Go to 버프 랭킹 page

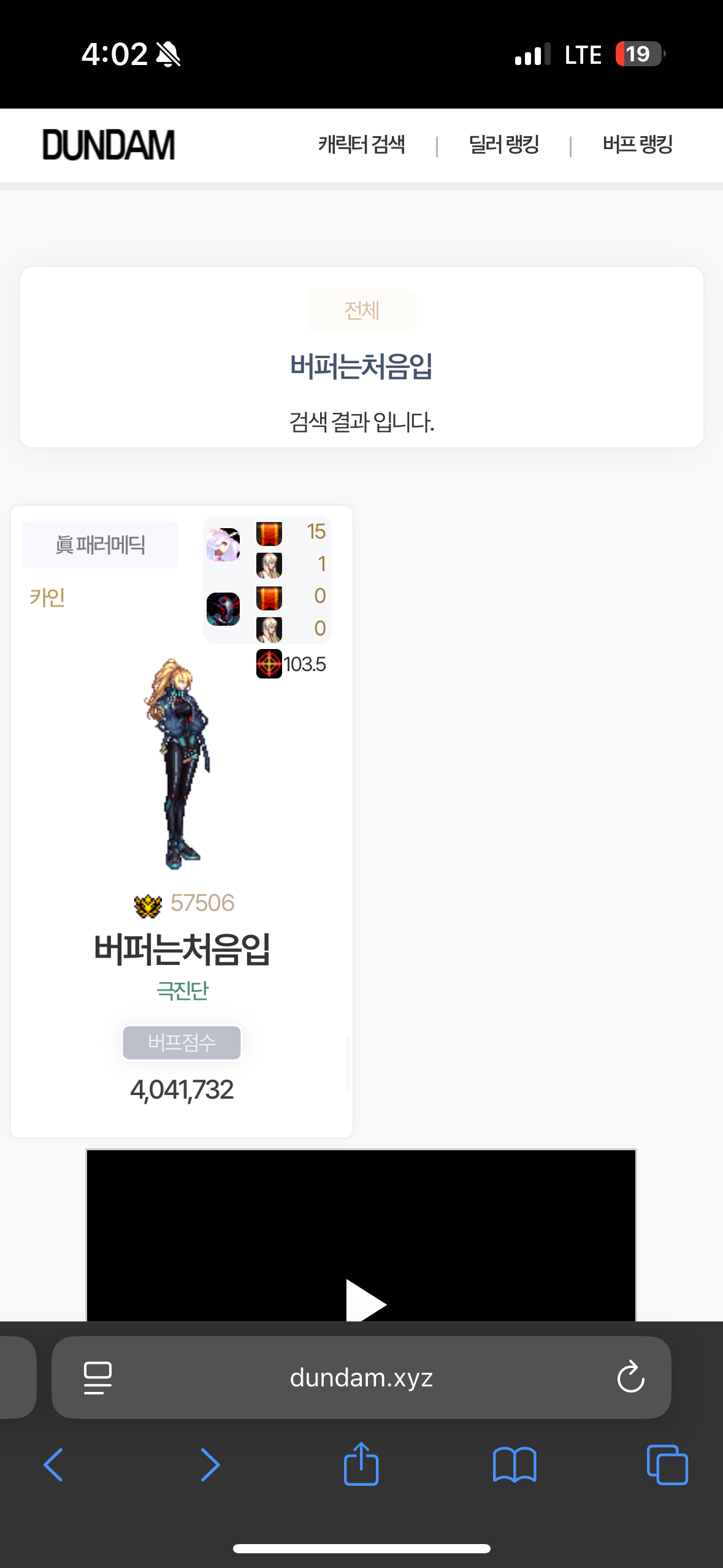click(637, 145)
